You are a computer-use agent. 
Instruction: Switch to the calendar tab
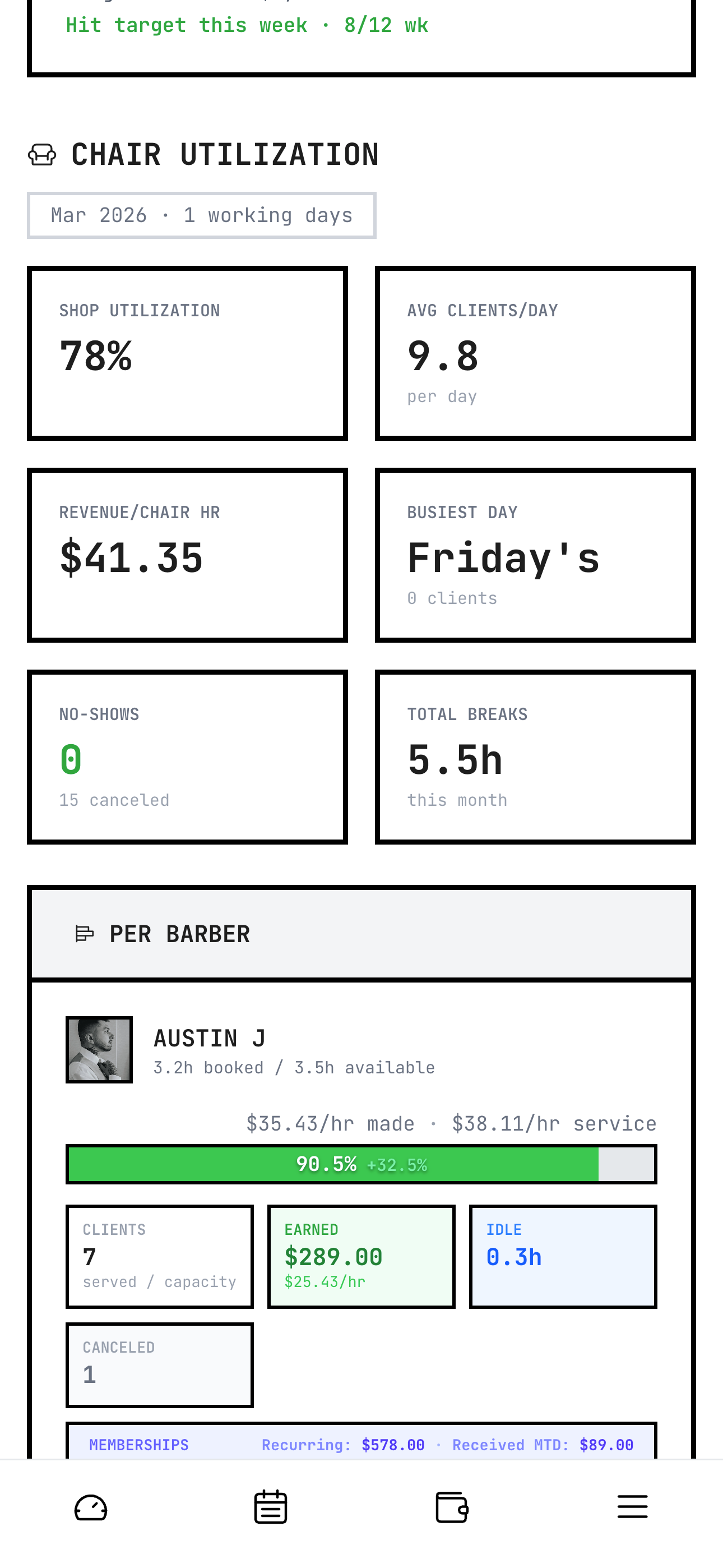pos(271,1507)
